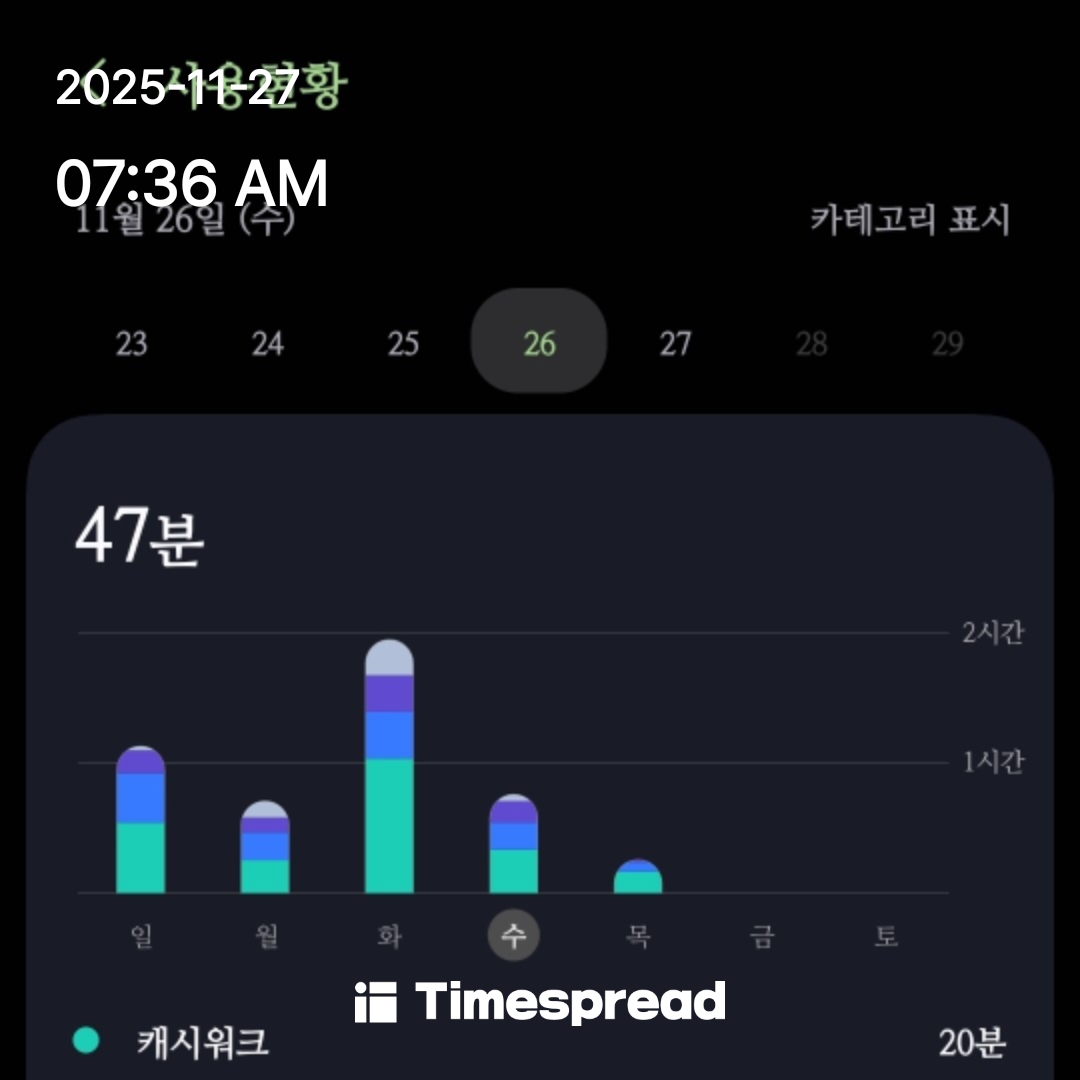
Task: Tap the 카테고리 표시 button
Action: 909,220
